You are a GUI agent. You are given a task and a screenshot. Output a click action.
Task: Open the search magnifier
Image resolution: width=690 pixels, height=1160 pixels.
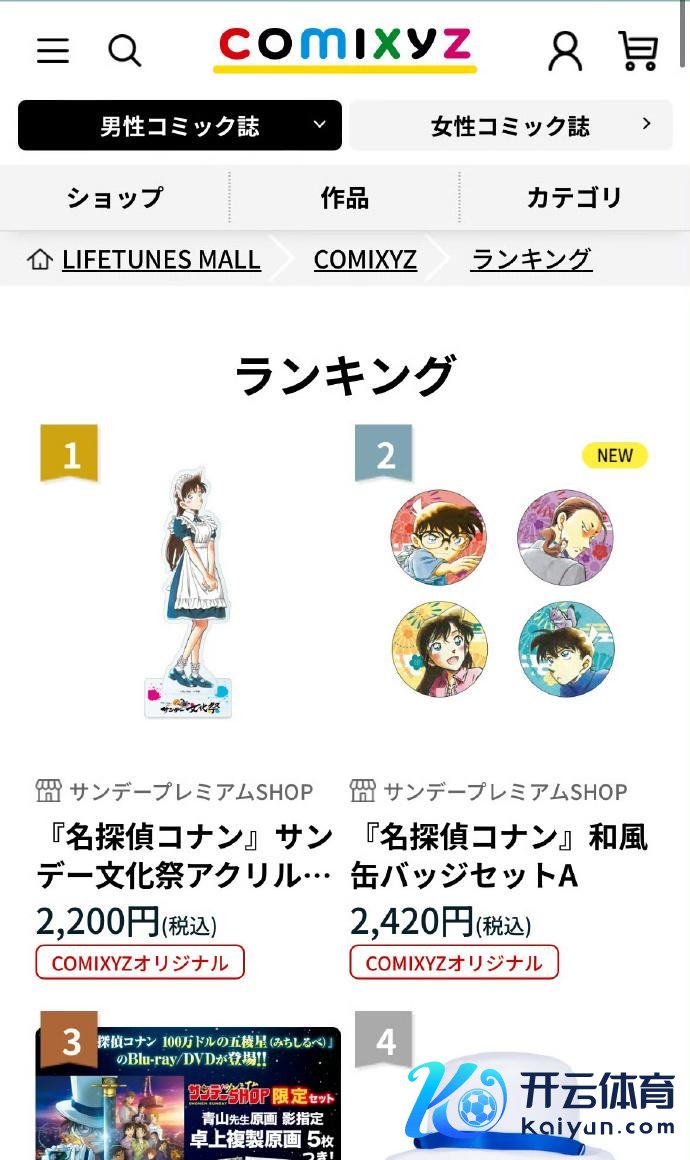coord(124,50)
